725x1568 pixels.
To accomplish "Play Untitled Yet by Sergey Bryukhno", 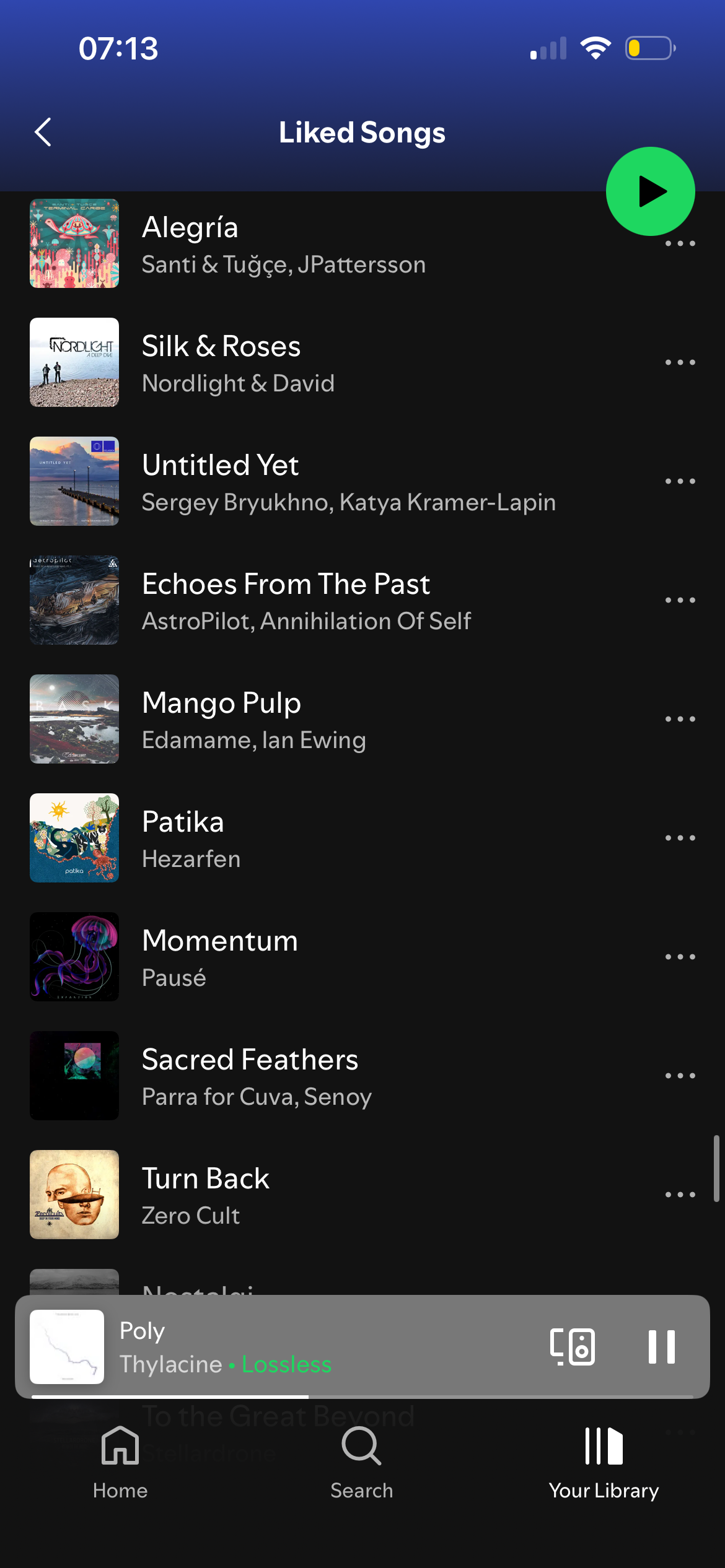I will pyautogui.click(x=347, y=482).
